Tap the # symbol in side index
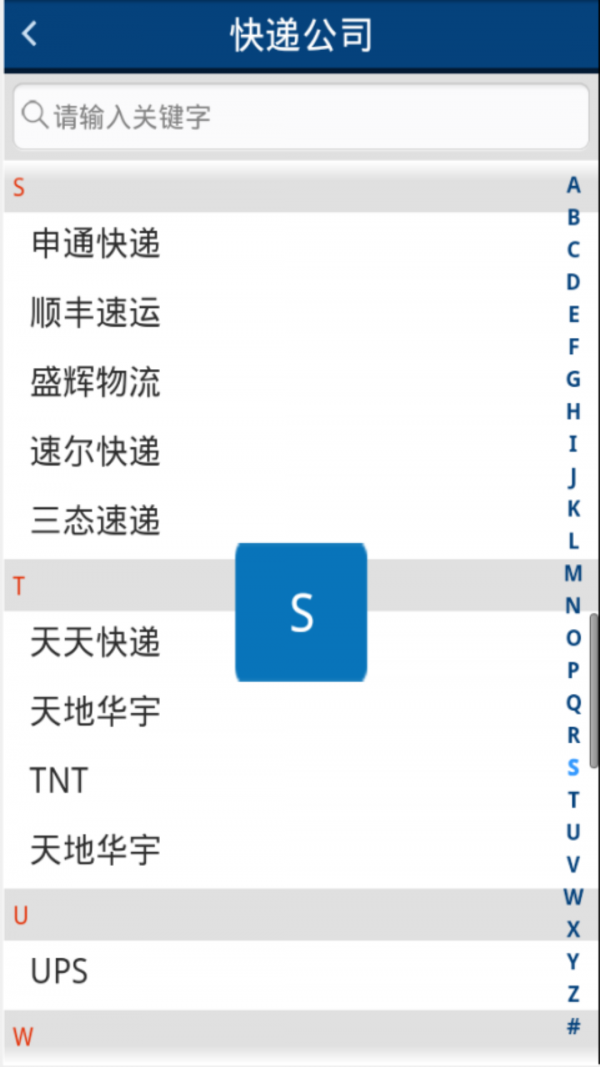 pos(573,1026)
